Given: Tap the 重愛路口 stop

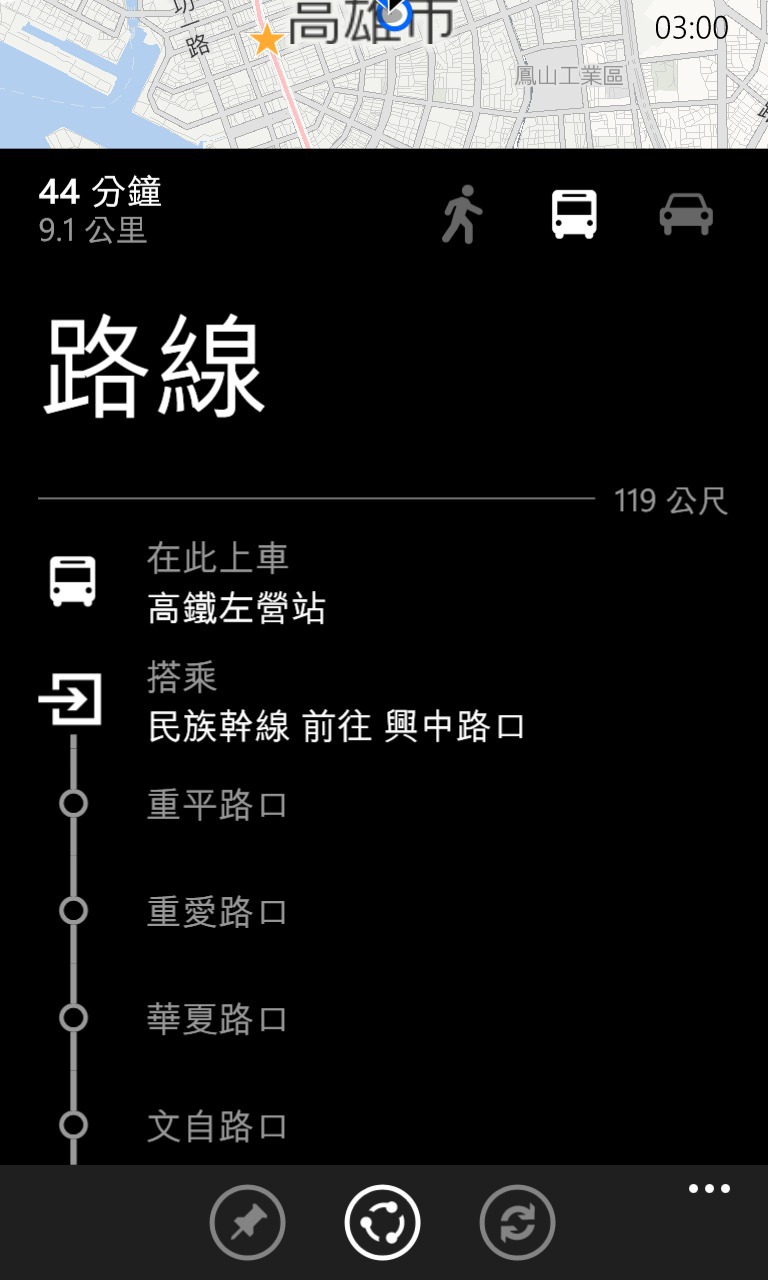Looking at the screenshot, I should tap(217, 912).
